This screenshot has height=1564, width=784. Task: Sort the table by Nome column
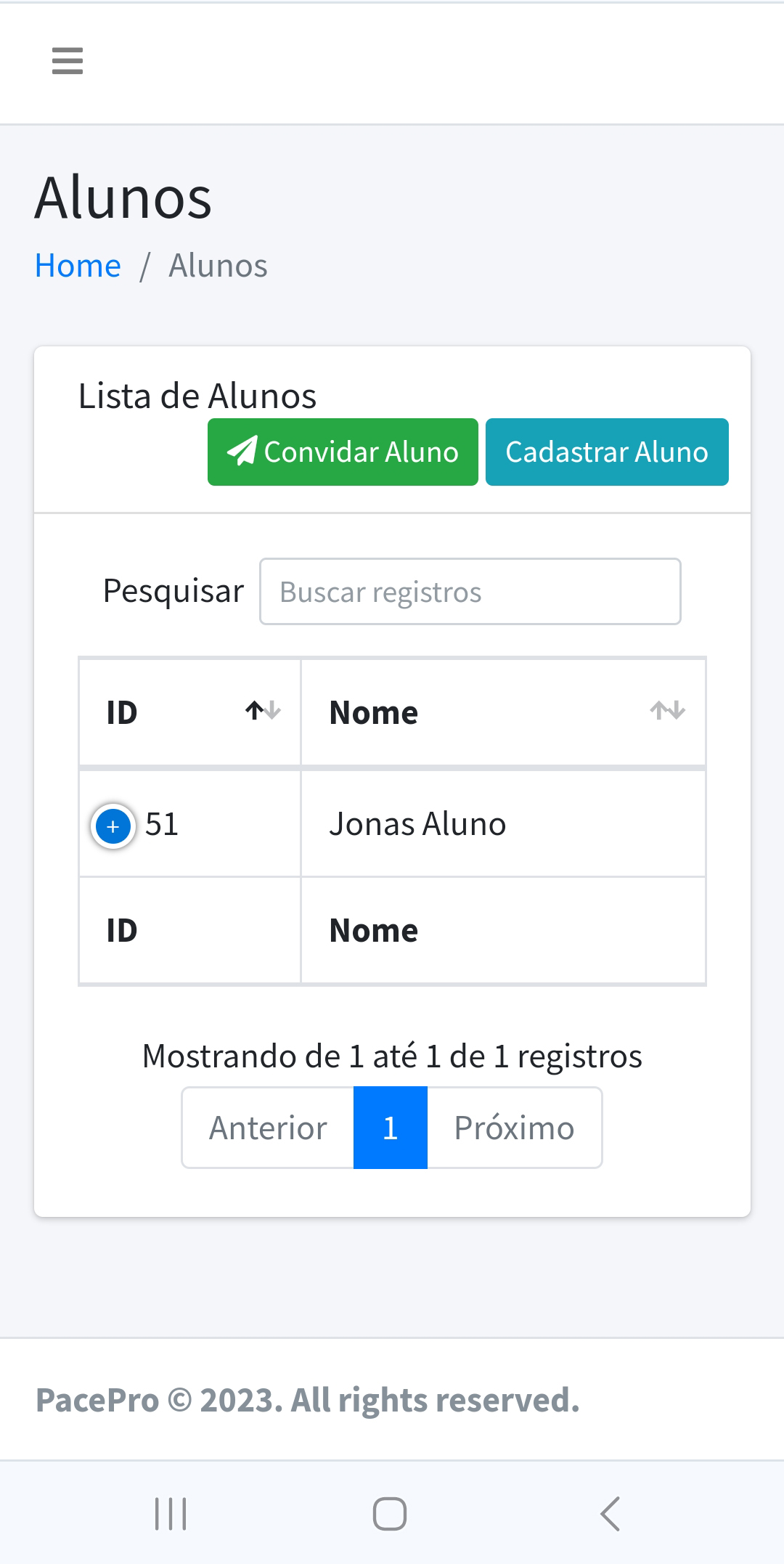503,712
